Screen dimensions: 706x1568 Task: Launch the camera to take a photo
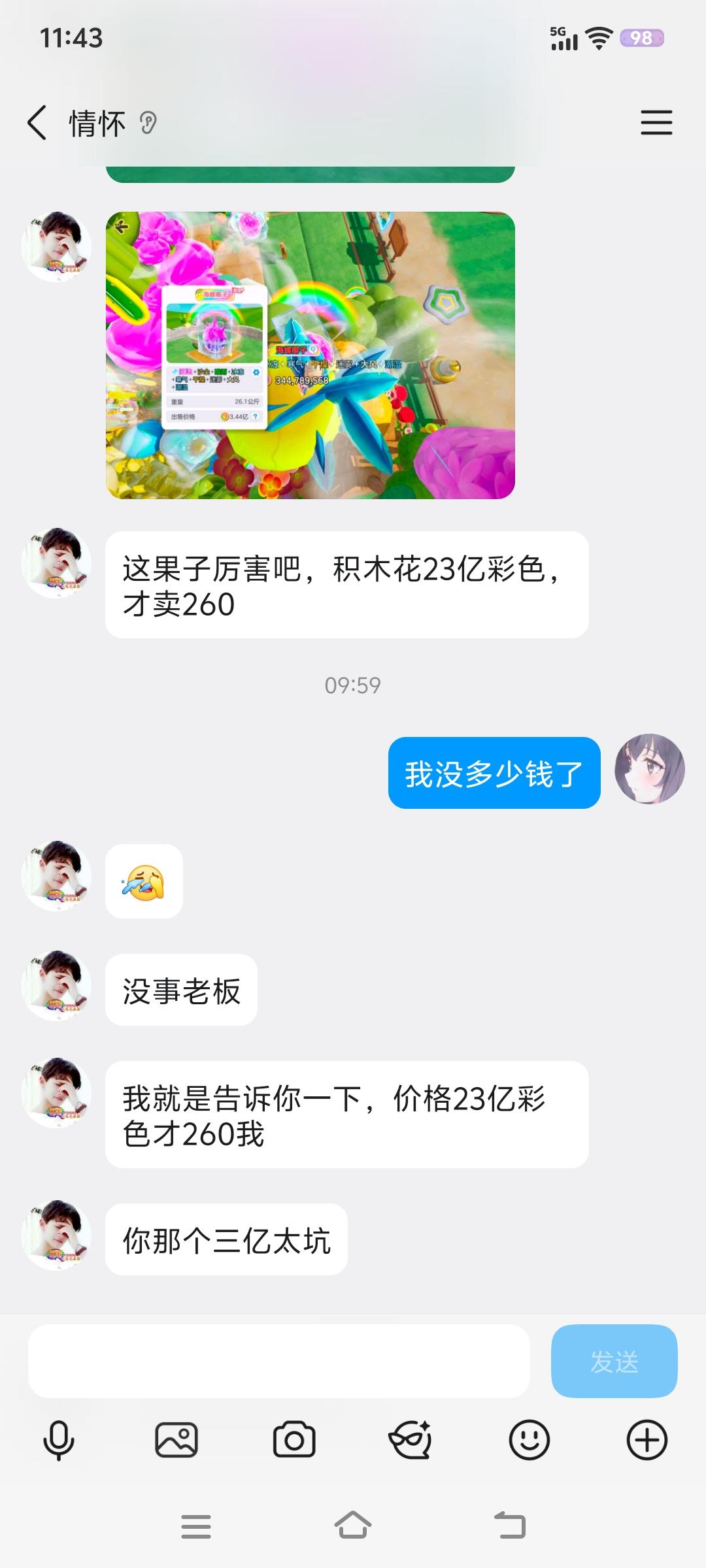[x=294, y=1440]
